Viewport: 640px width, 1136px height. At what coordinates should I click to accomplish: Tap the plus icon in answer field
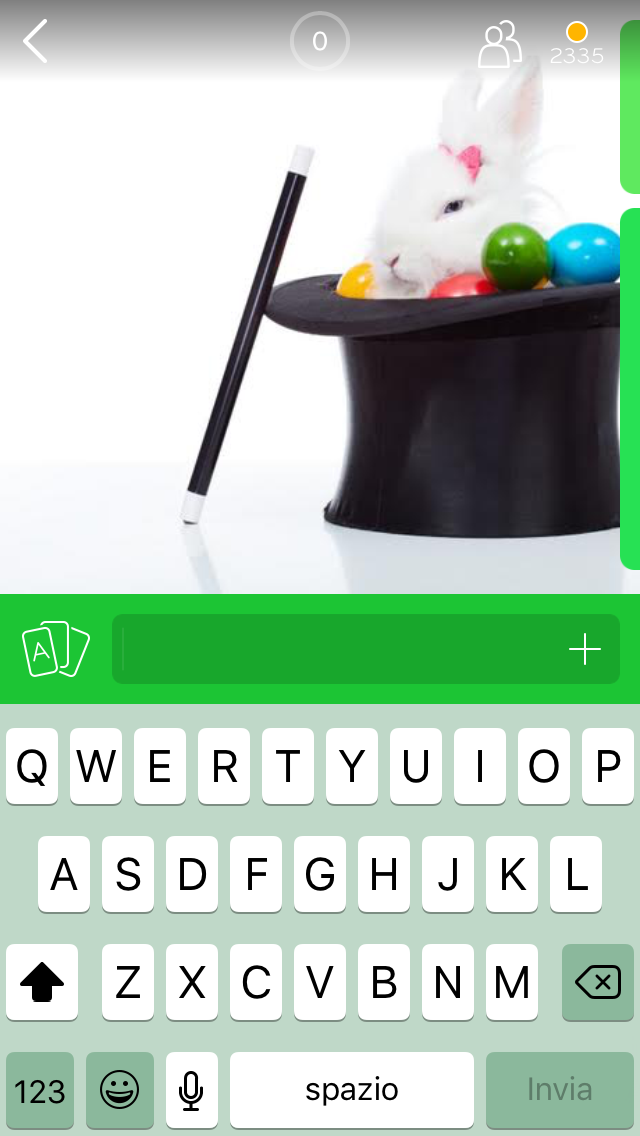pyautogui.click(x=585, y=650)
